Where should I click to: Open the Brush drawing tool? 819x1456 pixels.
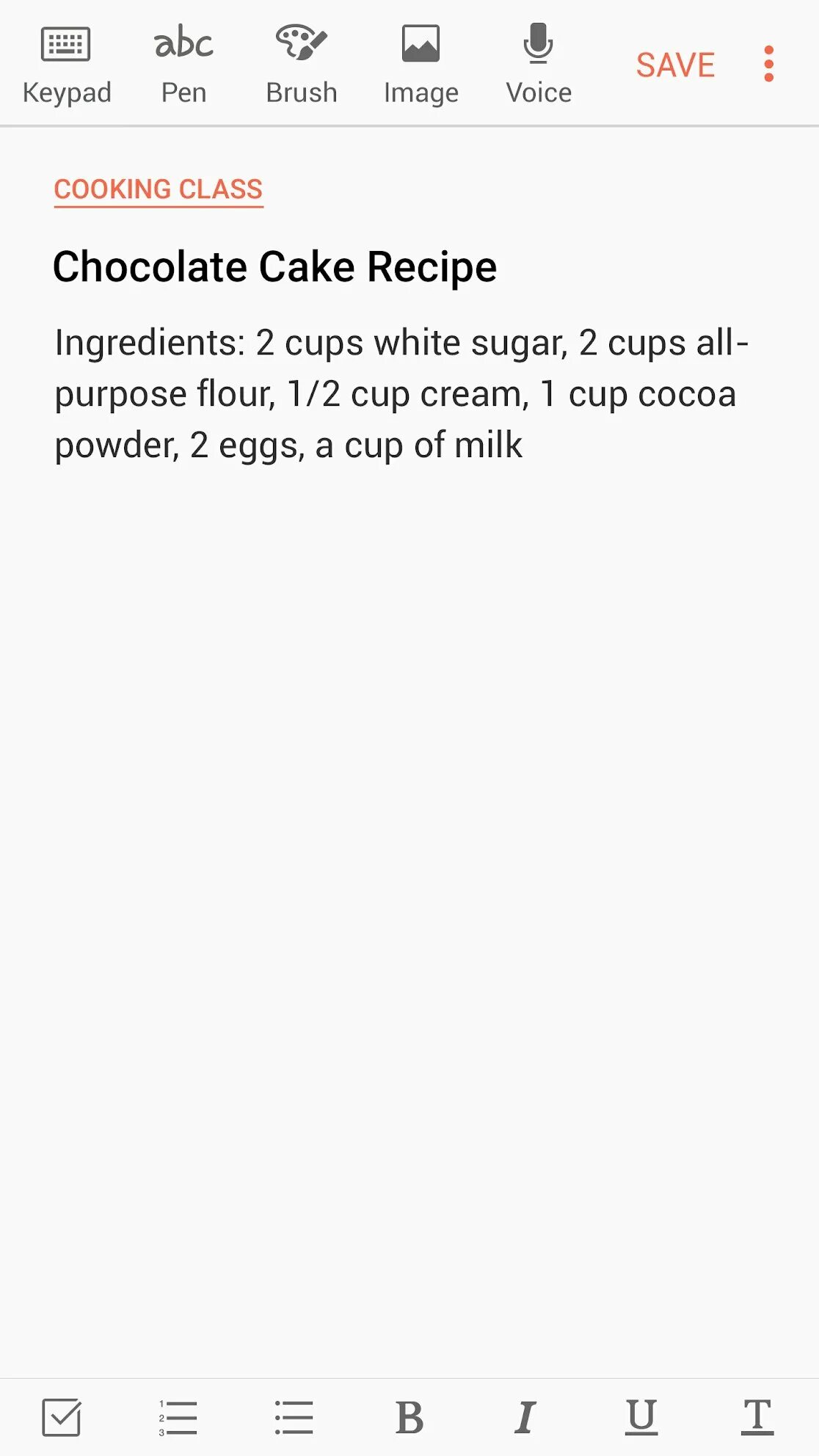[302, 64]
